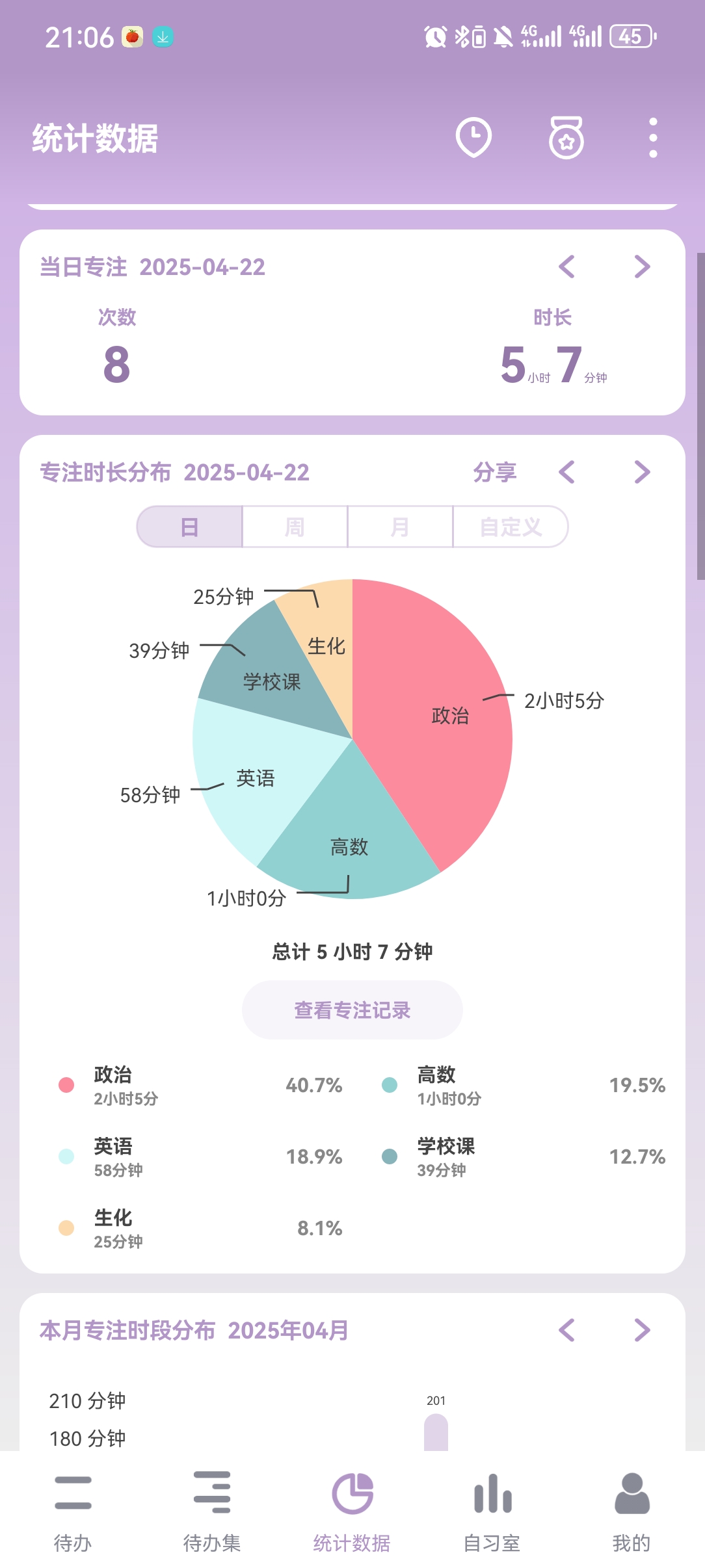Screen dimensions: 705x1568
Task: Open 查看专注记录
Action: click(352, 1010)
